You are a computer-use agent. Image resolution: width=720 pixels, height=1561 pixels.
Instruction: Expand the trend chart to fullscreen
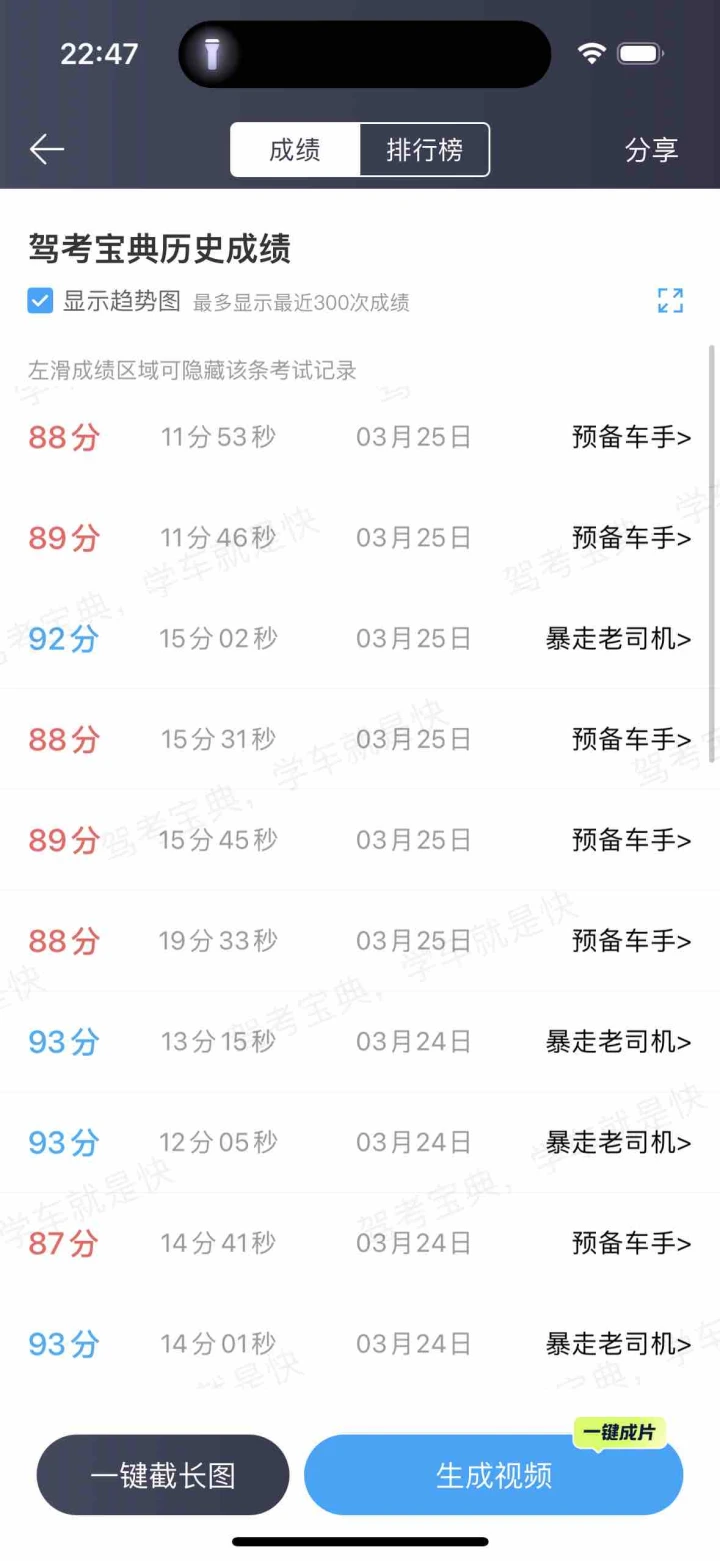(670, 300)
